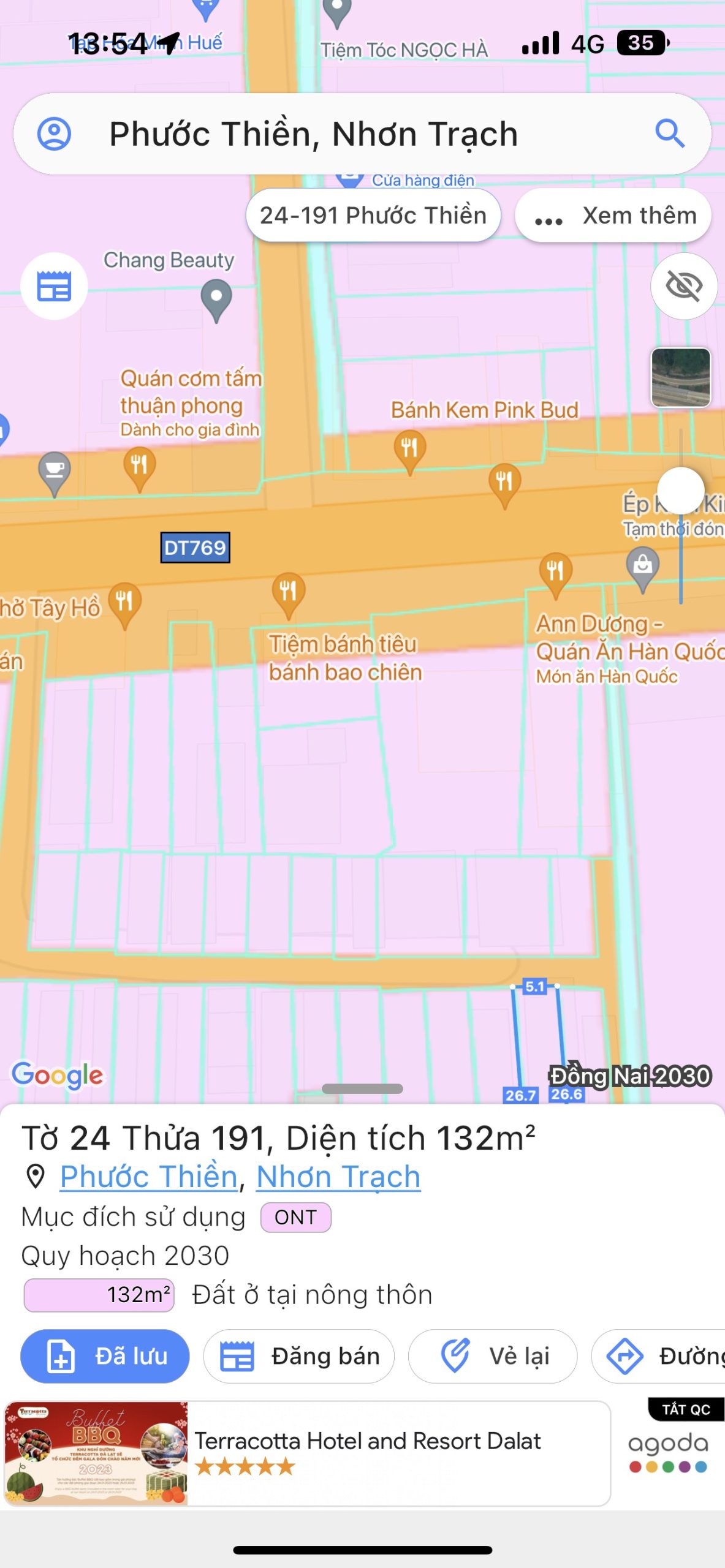Tap the magnifier search icon
The width and height of the screenshot is (725, 1568).
(669, 134)
